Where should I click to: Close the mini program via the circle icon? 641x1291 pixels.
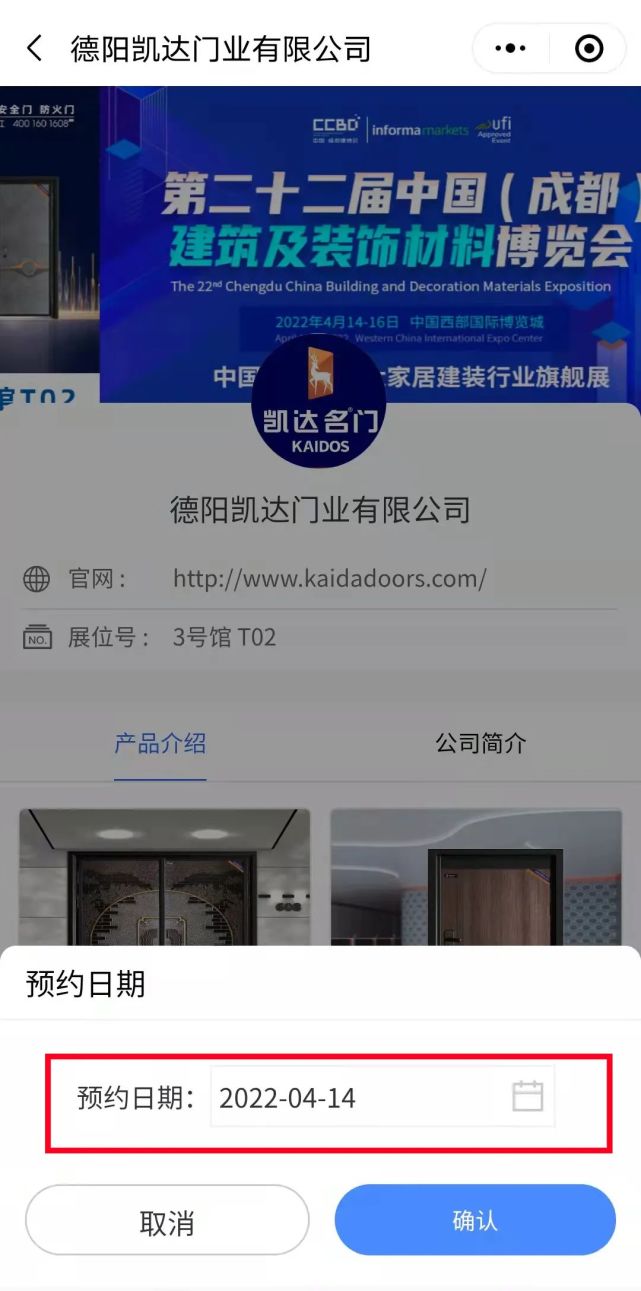point(589,48)
